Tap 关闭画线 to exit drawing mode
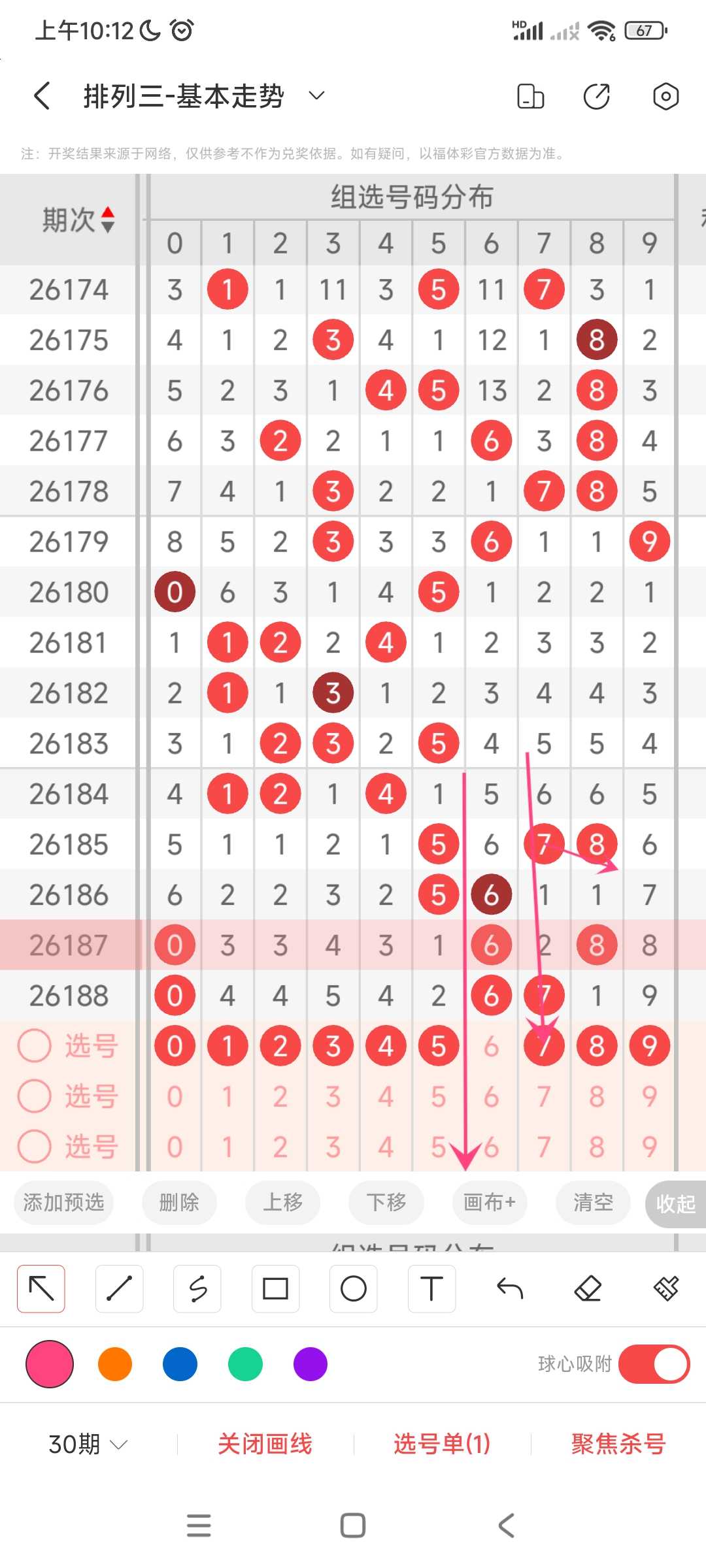The width and height of the screenshot is (706, 1568). pyautogui.click(x=265, y=1444)
